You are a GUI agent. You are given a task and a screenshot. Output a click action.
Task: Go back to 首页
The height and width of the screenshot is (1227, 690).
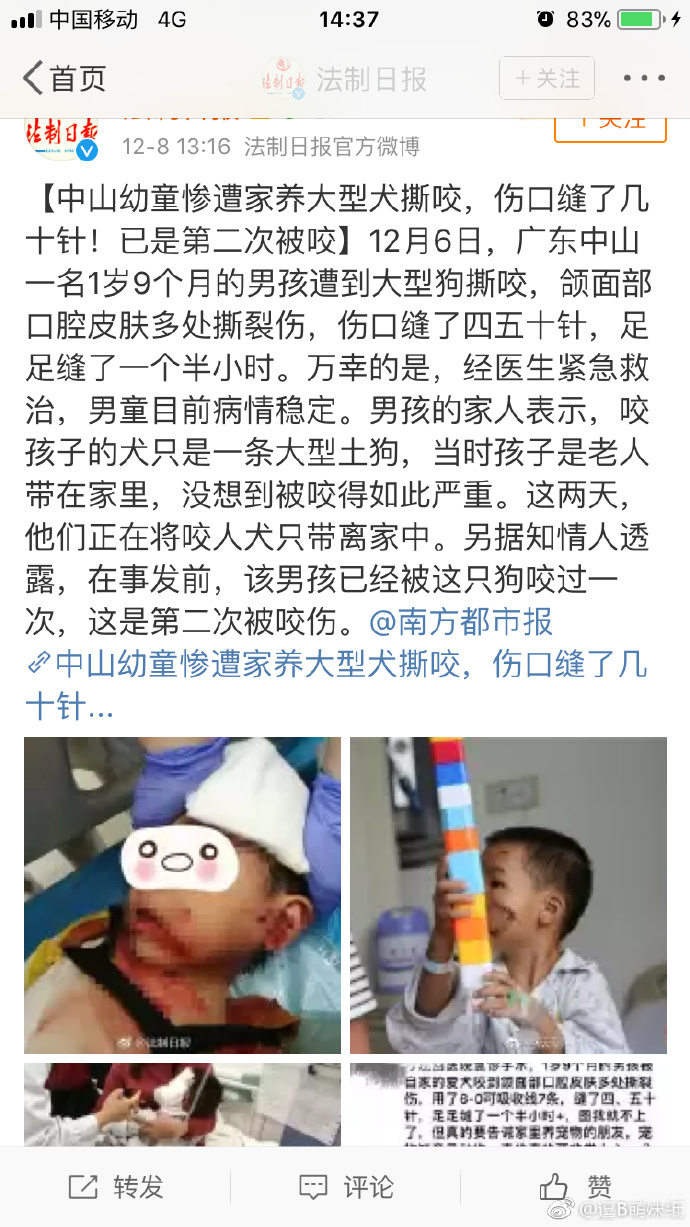click(x=64, y=78)
